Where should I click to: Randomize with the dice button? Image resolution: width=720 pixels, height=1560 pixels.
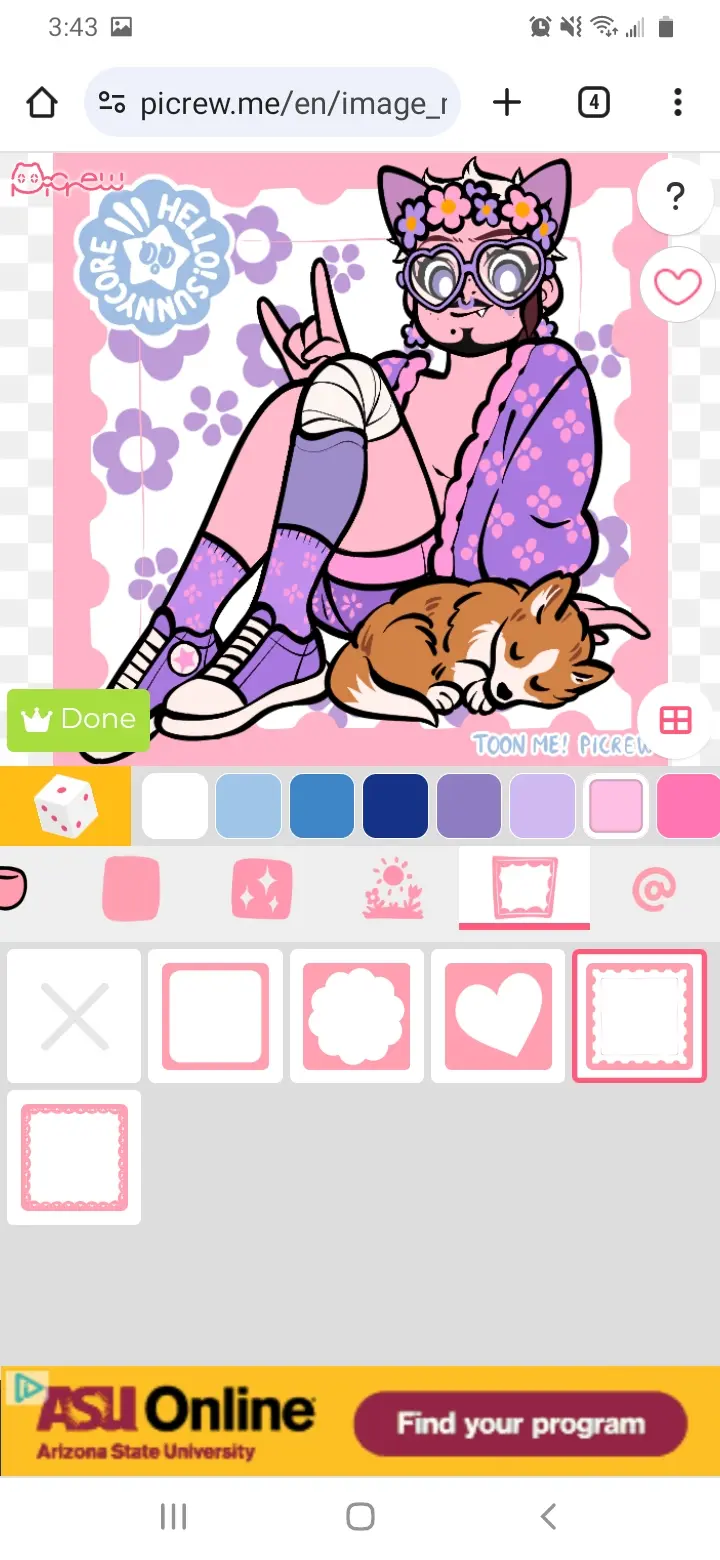pos(65,805)
